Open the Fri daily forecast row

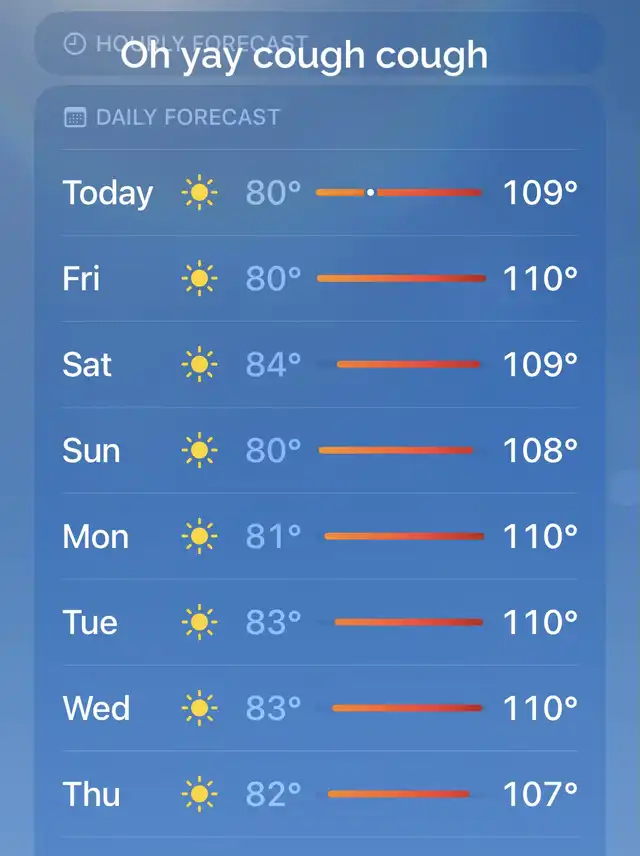(320, 278)
